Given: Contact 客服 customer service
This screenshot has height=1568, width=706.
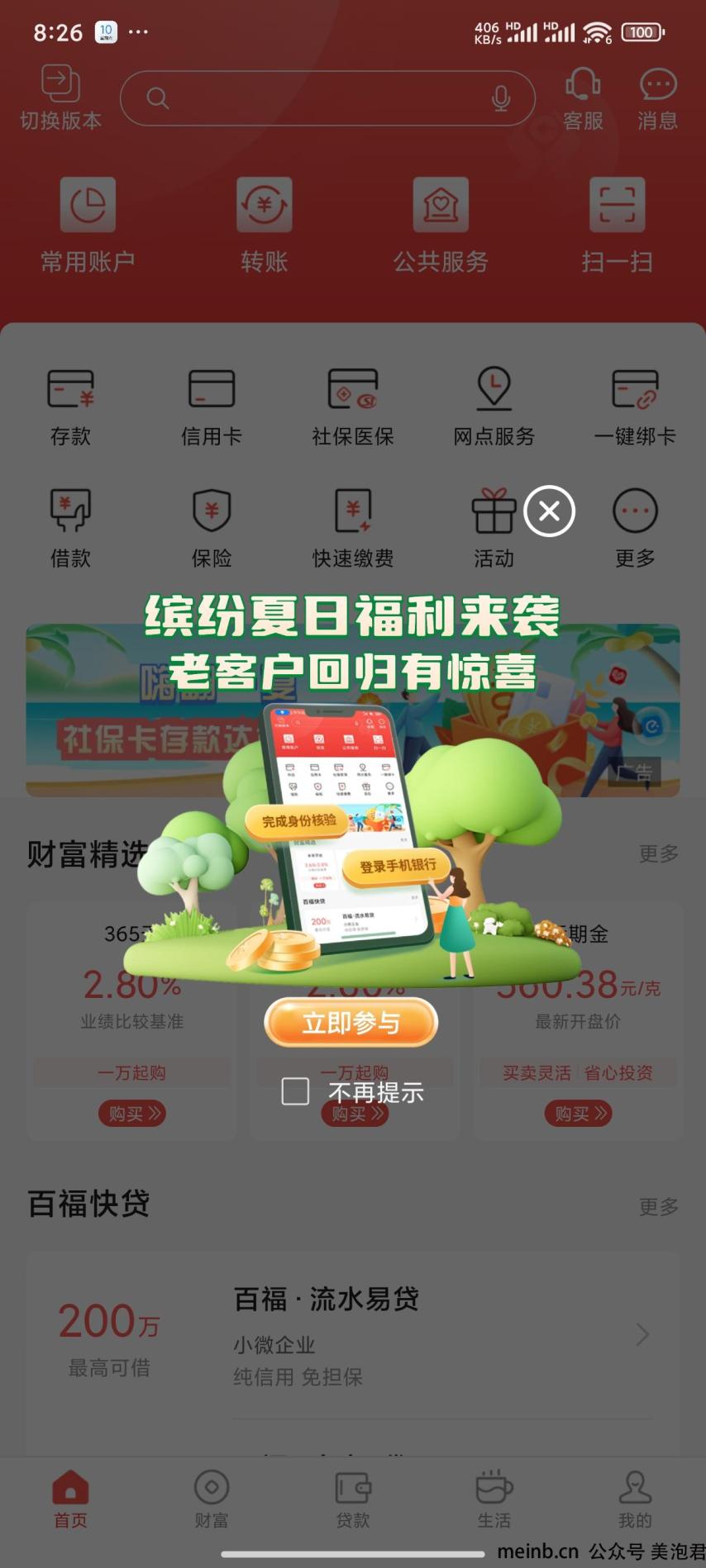Looking at the screenshot, I should (x=583, y=98).
